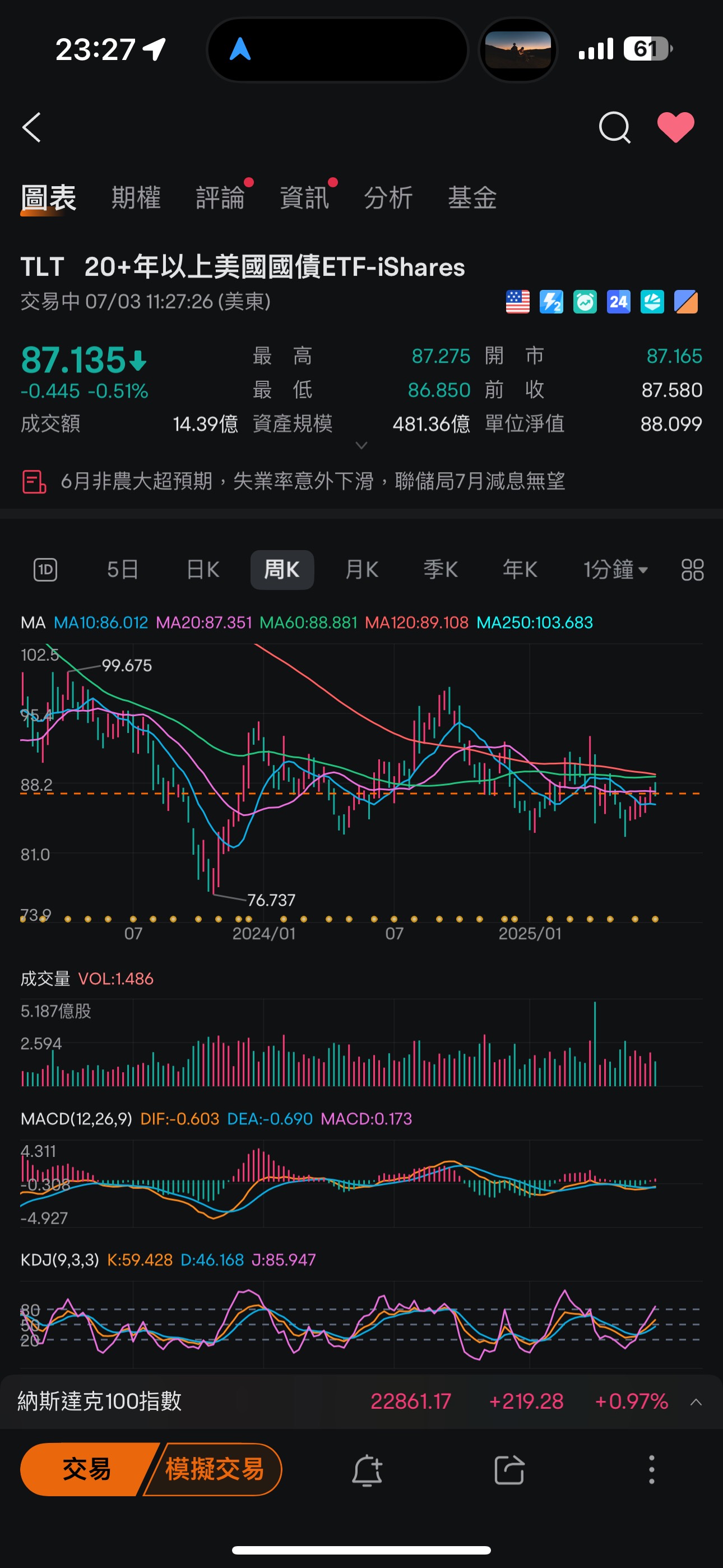Add a price alert with bell icon
The image size is (723, 1568).
tap(367, 1470)
